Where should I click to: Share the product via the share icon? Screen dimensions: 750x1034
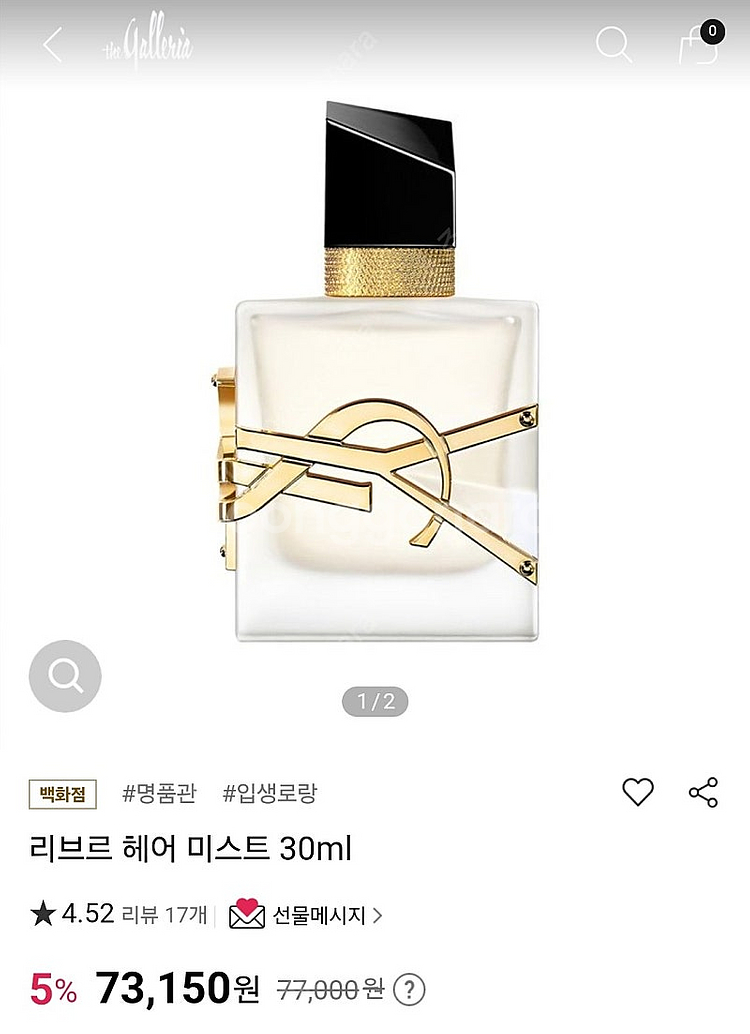point(702,790)
